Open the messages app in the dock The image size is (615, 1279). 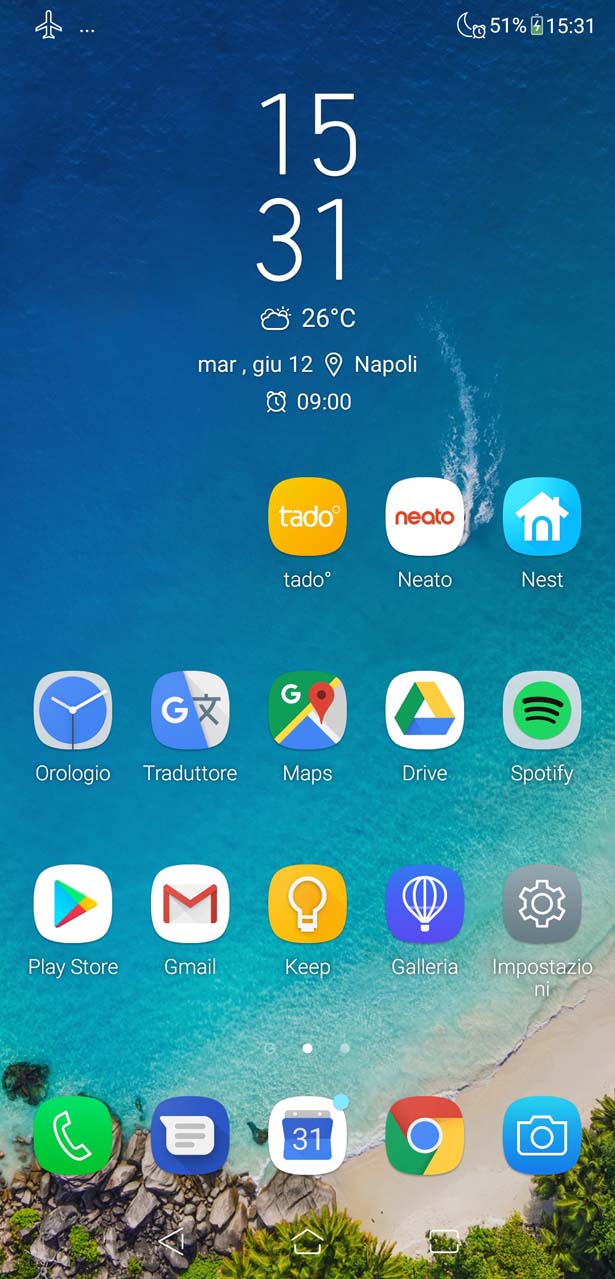(190, 1135)
